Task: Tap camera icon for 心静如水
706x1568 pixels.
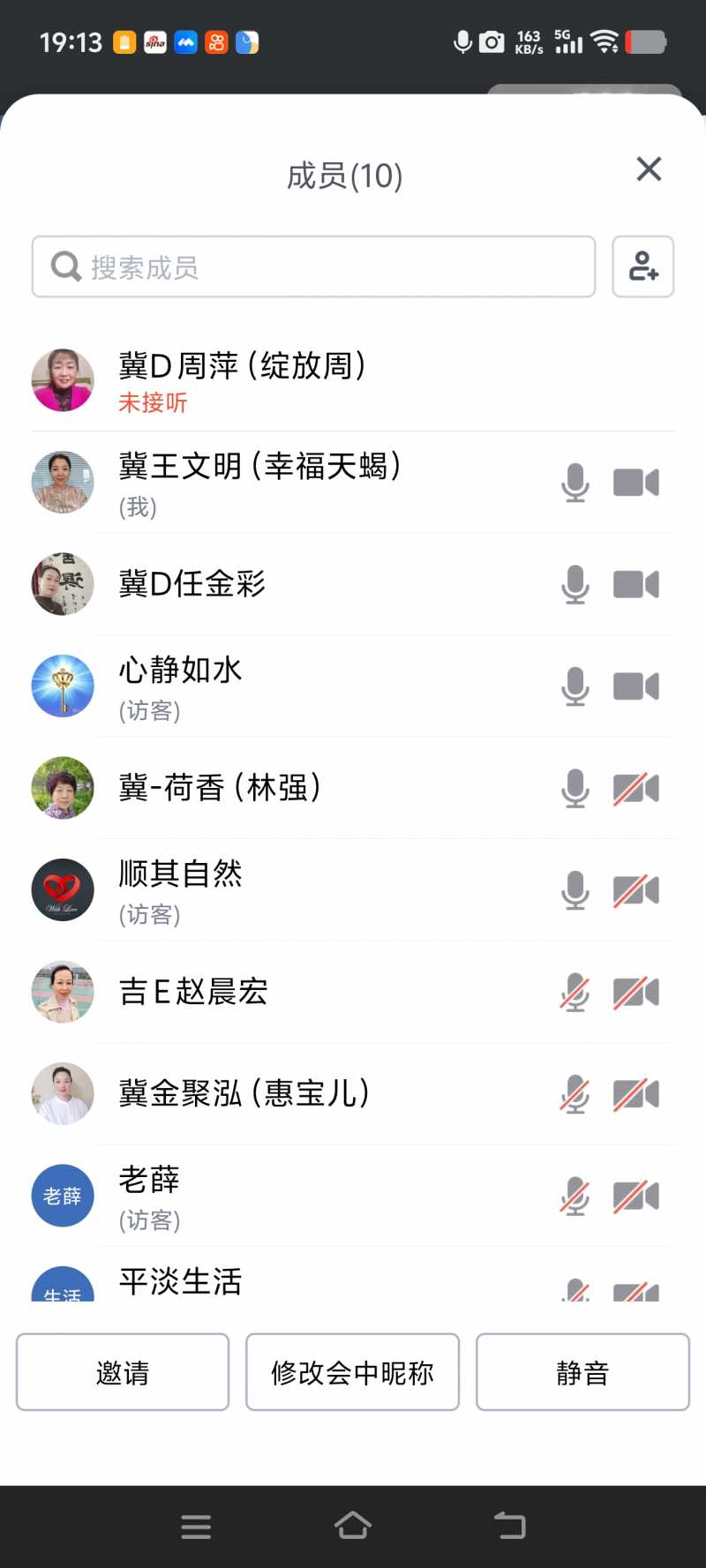Action: [x=636, y=686]
